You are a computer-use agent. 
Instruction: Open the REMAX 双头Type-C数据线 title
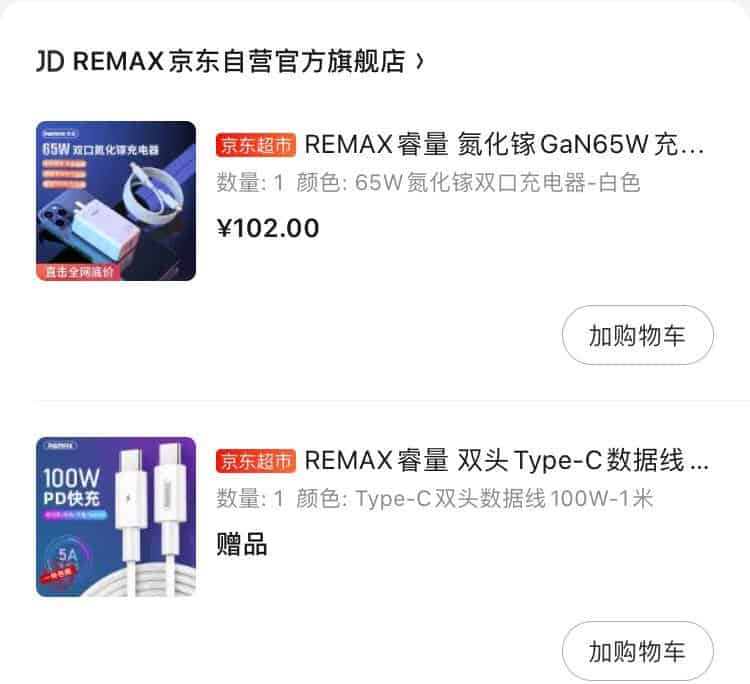tap(506, 461)
